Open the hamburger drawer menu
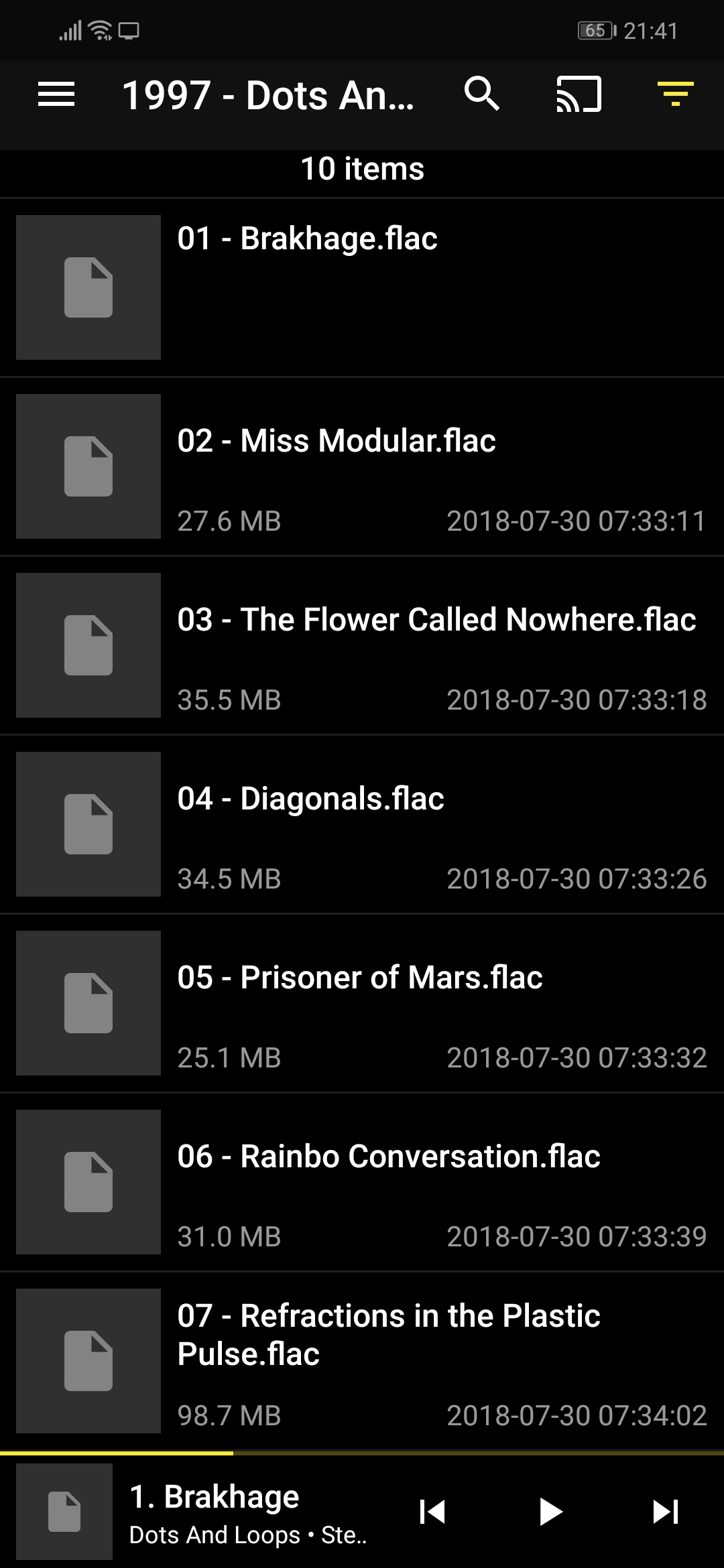 56,94
